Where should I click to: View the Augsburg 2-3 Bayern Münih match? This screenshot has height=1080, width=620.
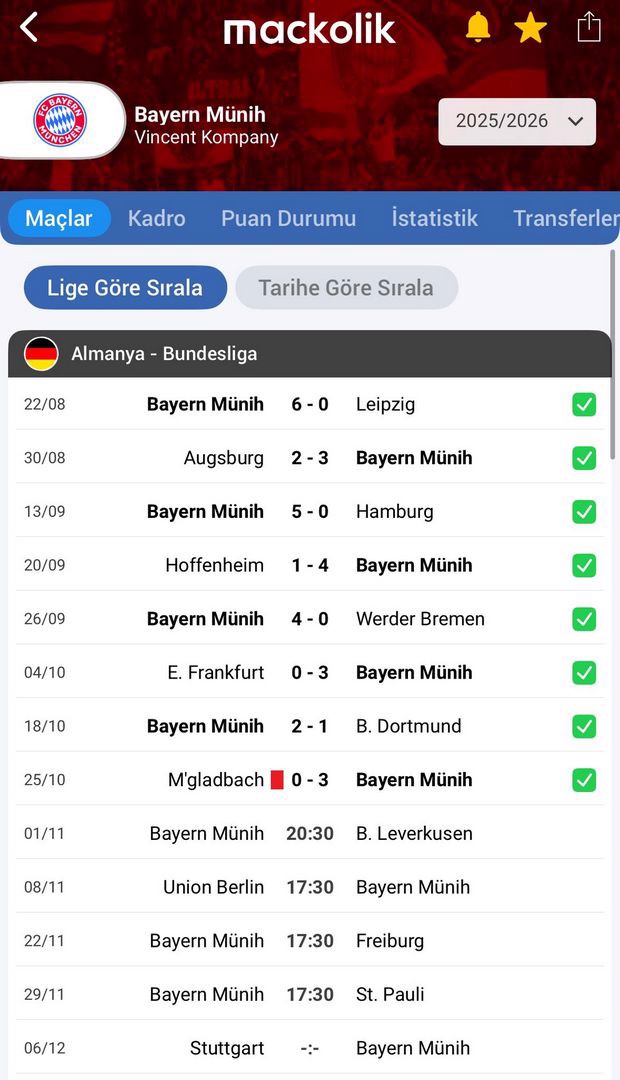click(310, 458)
